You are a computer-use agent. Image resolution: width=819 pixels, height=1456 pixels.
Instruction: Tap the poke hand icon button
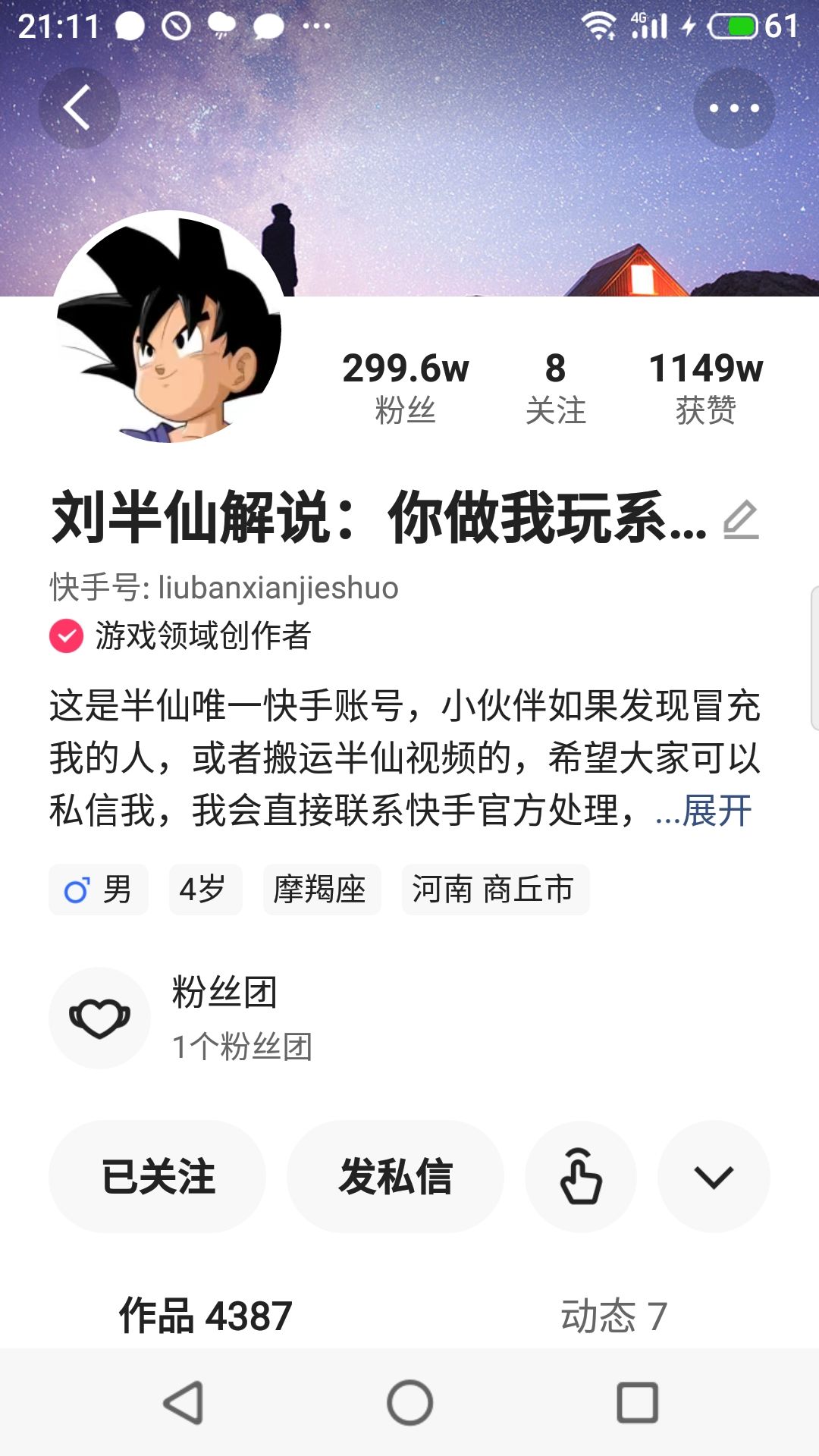[x=581, y=1176]
